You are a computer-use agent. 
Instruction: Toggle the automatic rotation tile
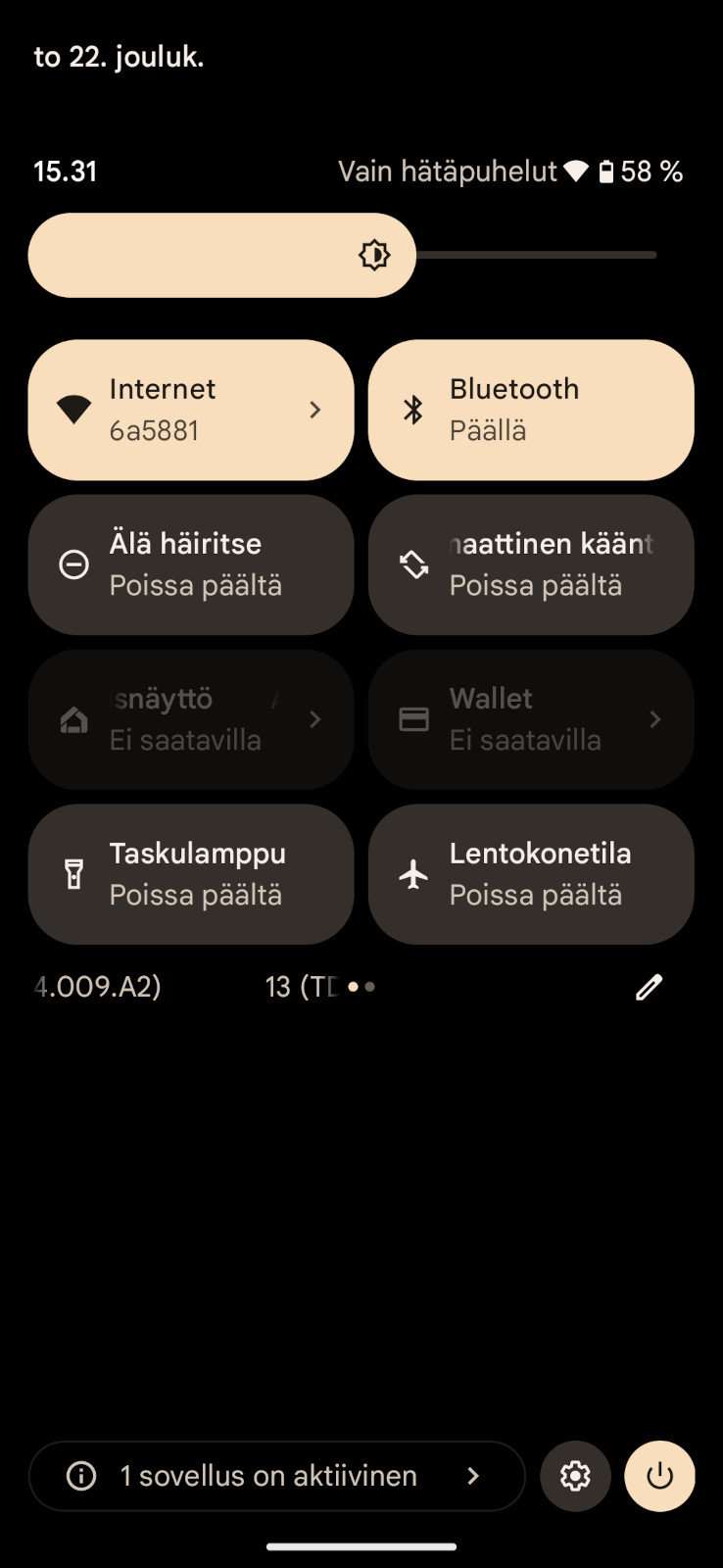click(531, 564)
